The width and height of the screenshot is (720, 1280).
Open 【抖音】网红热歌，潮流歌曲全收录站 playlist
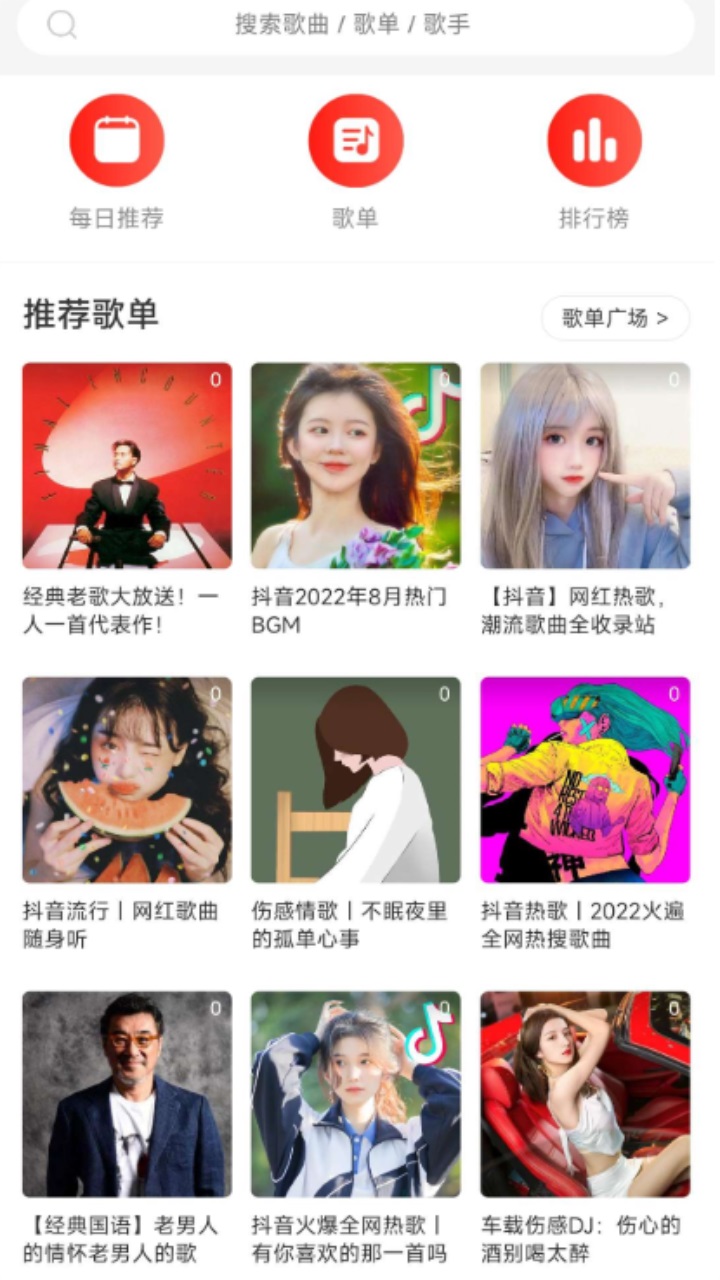tap(585, 466)
